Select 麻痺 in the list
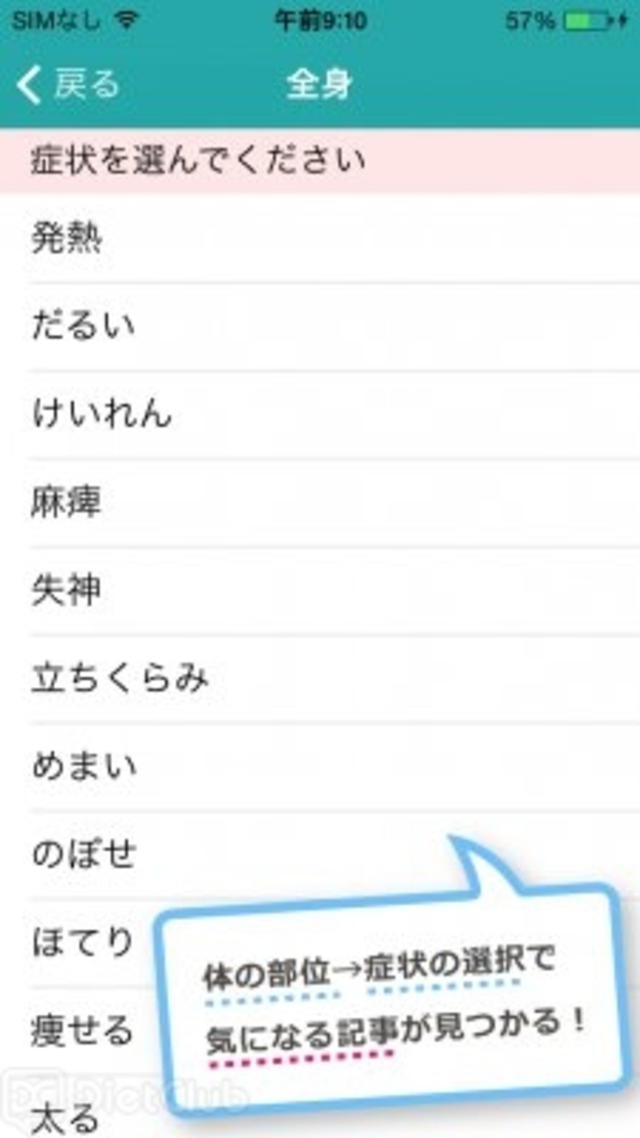This screenshot has width=640, height=1138. 66,502
